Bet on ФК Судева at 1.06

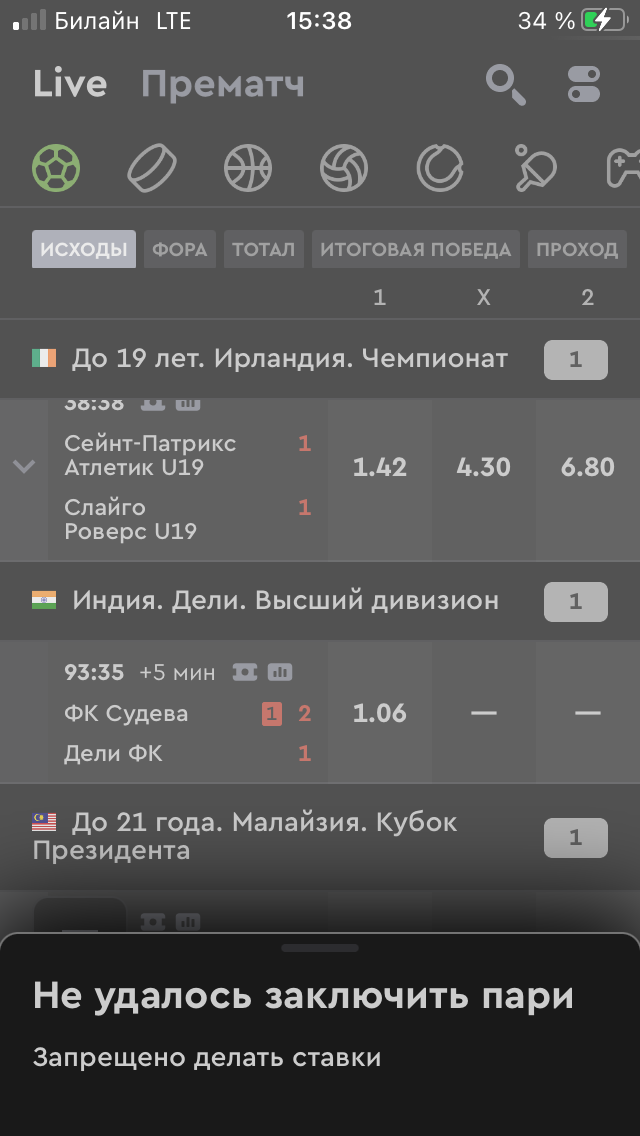click(380, 713)
